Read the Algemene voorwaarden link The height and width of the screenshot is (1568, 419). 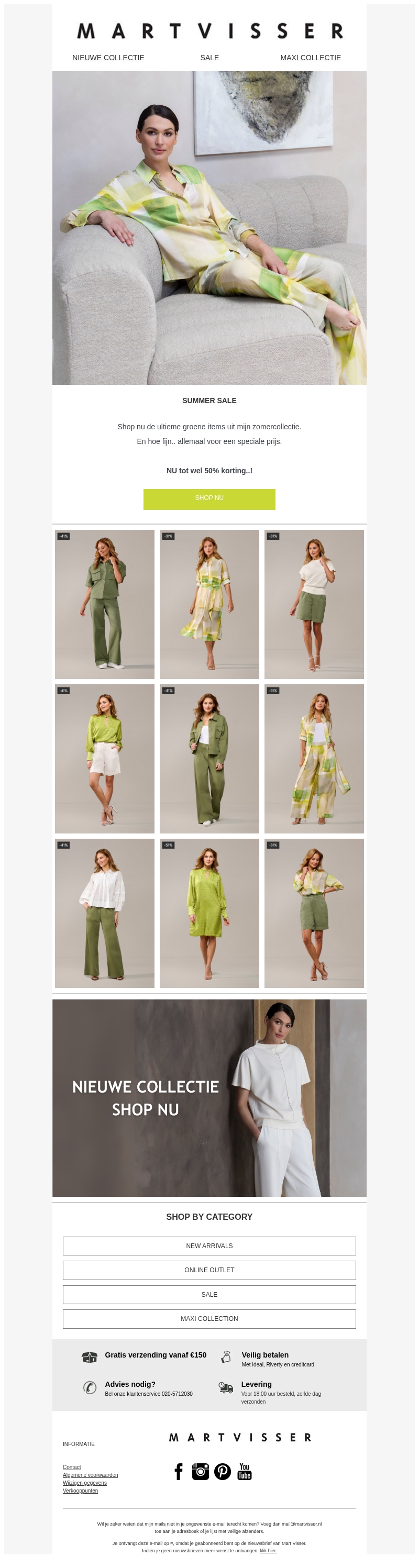[x=90, y=1475]
